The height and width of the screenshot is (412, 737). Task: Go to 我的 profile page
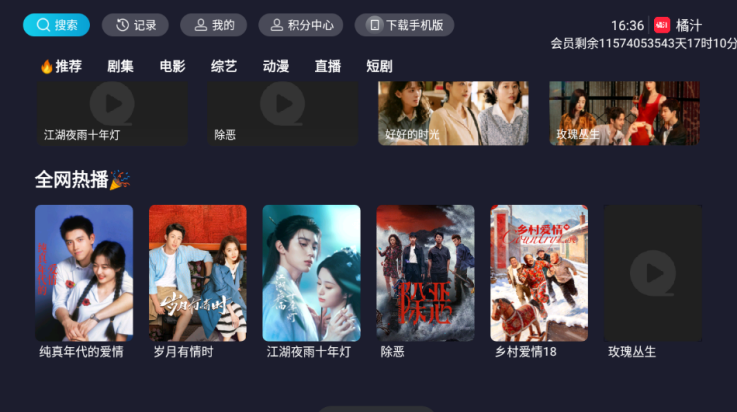pos(214,25)
